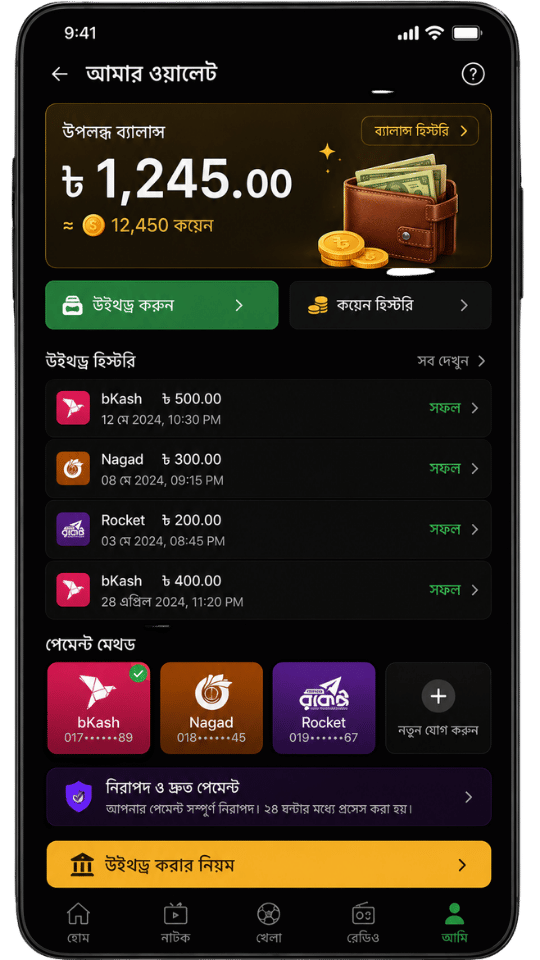Image resolution: width=540 pixels, height=960 pixels.
Task: Select the bKash payment method card
Action: click(99, 708)
